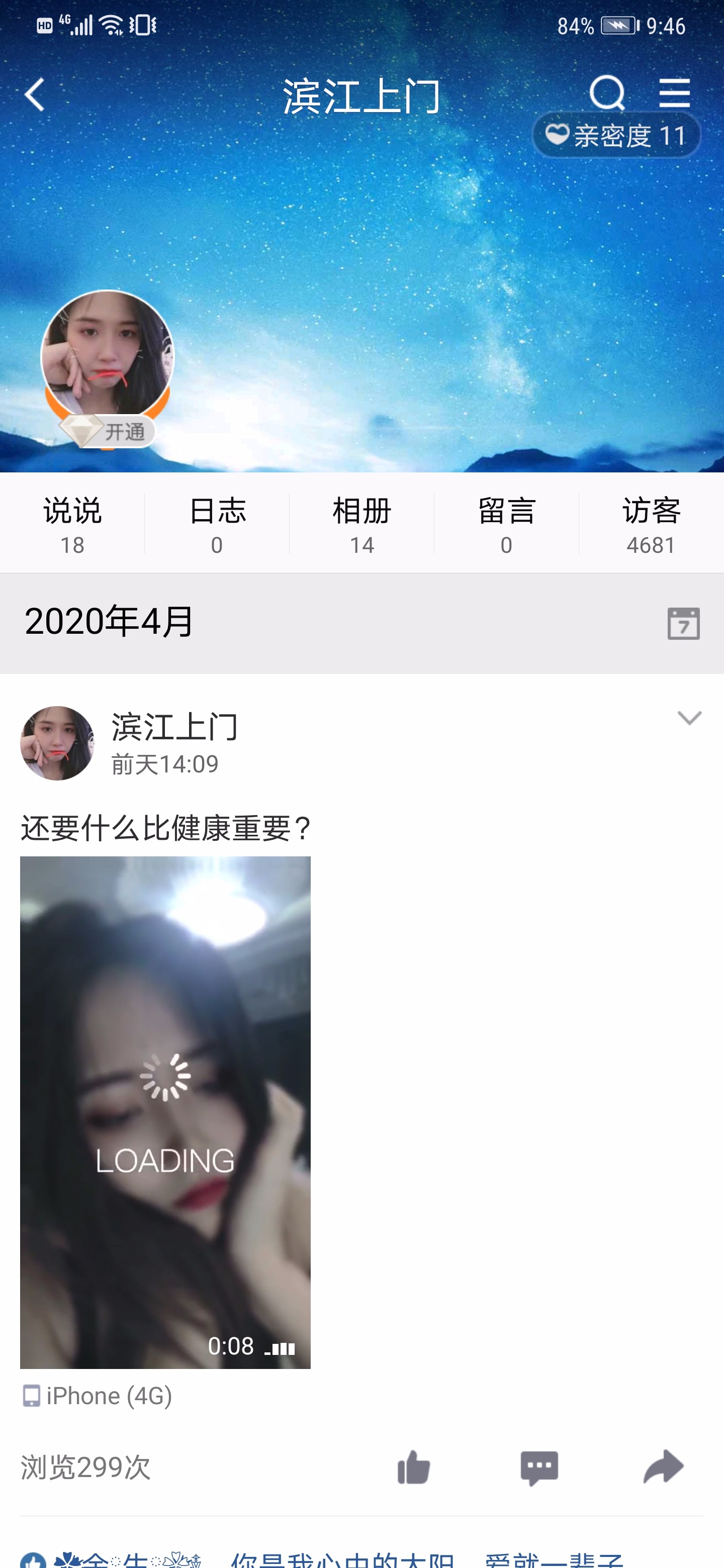Image resolution: width=724 pixels, height=1568 pixels.
Task: Open the 说说 tab
Action: (x=72, y=524)
